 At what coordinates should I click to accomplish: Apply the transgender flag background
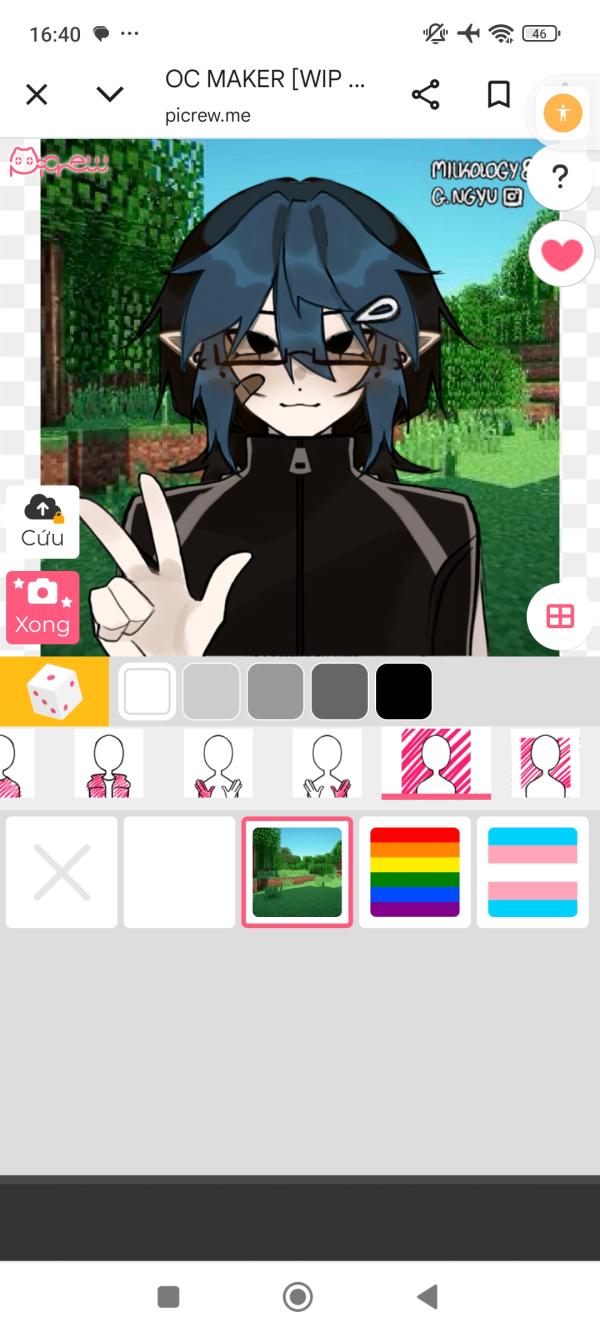532,872
